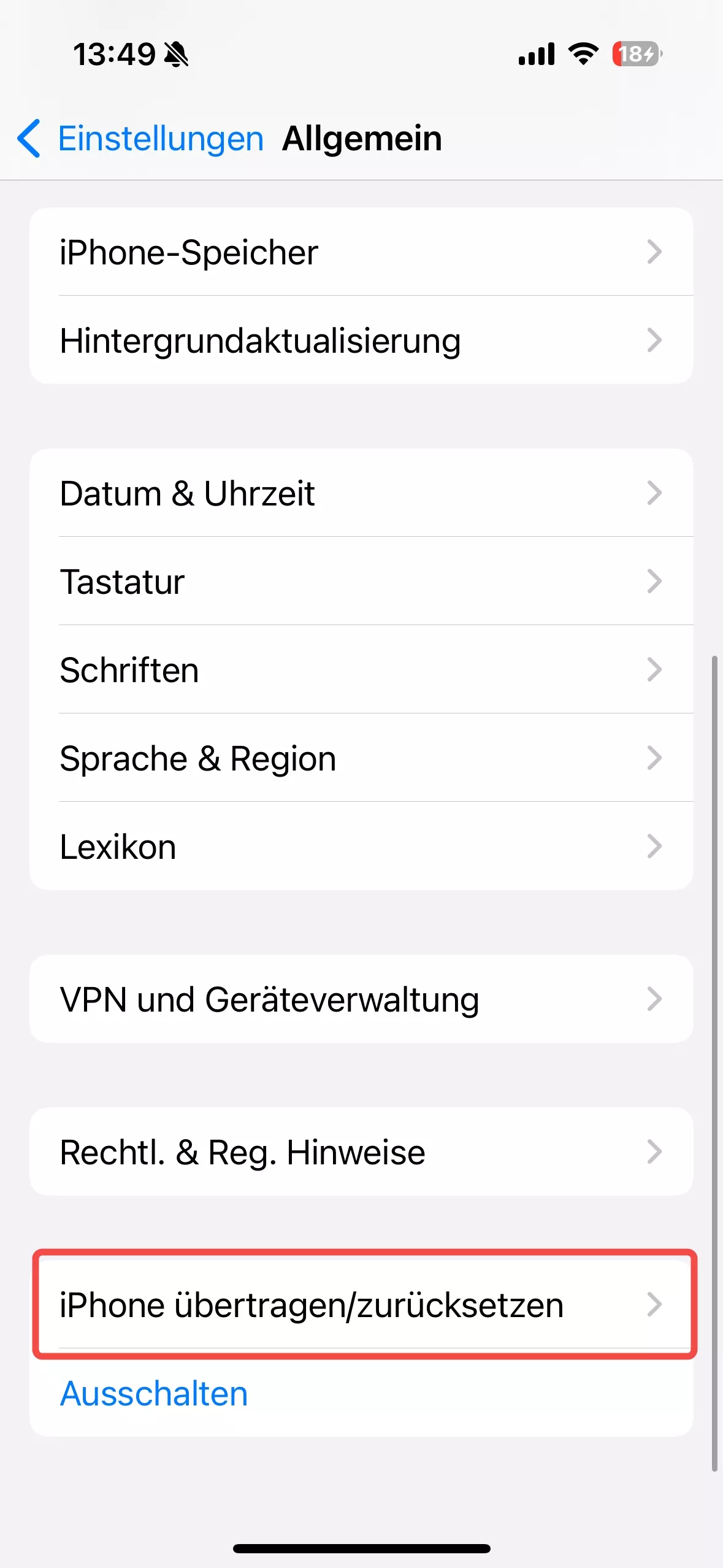
Task: Open Schriften using its chevron
Action: pyautogui.click(x=656, y=669)
